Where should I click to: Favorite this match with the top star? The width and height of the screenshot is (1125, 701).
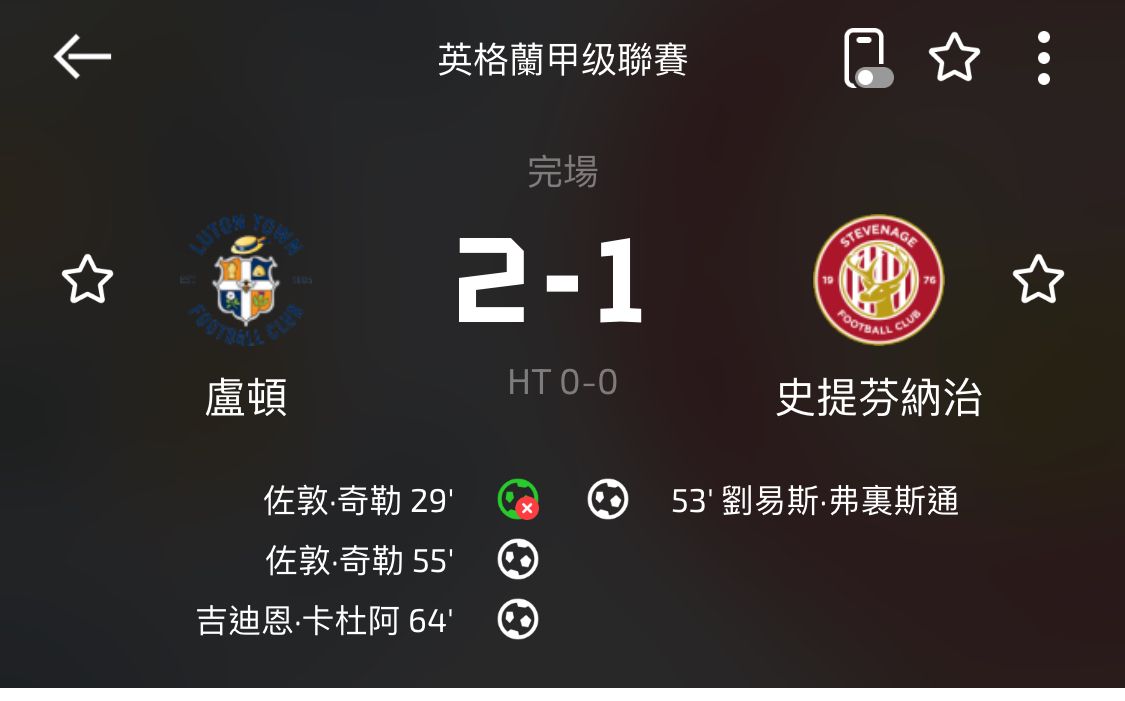click(954, 57)
